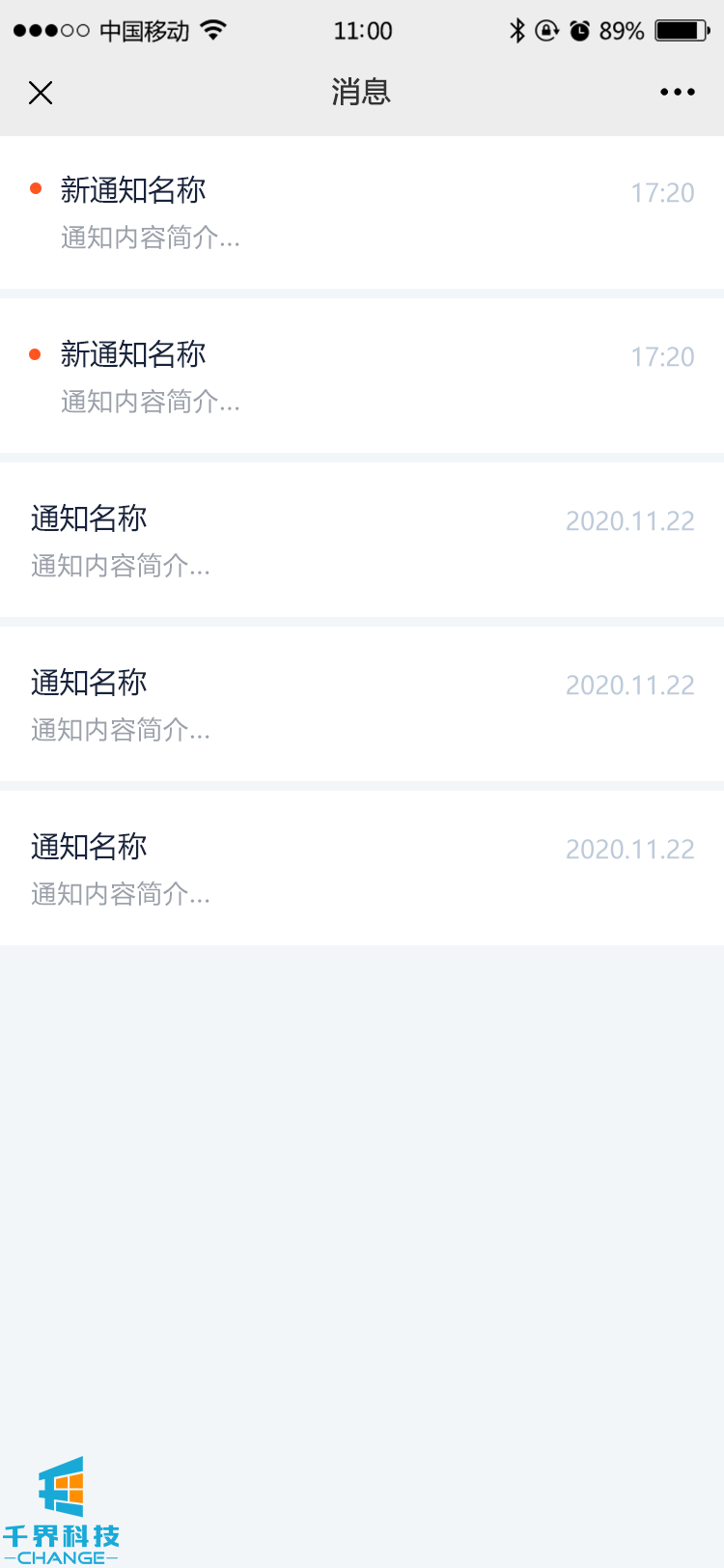Close the 消息 page

point(41,93)
